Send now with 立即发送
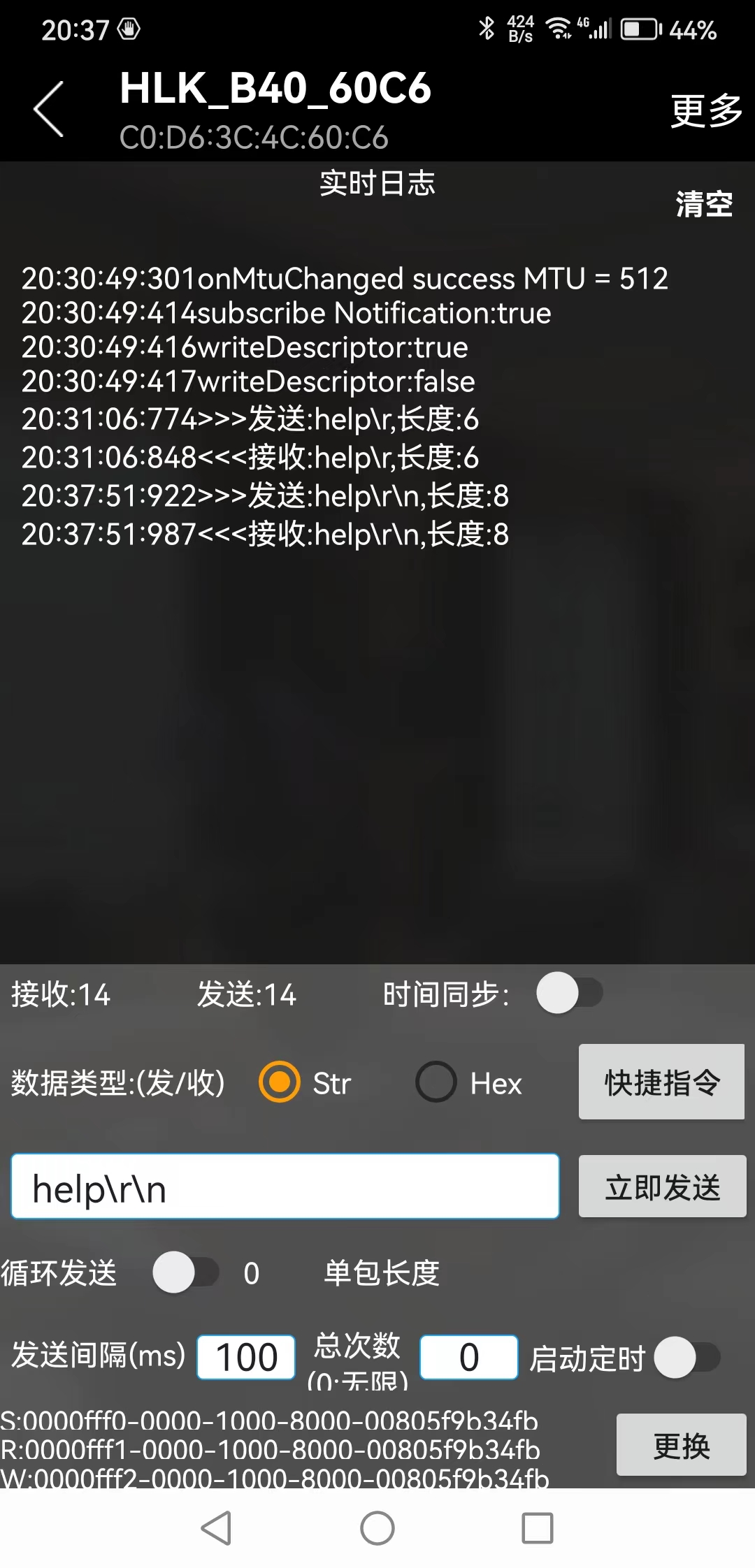Viewport: 755px width, 1568px height. click(662, 1186)
